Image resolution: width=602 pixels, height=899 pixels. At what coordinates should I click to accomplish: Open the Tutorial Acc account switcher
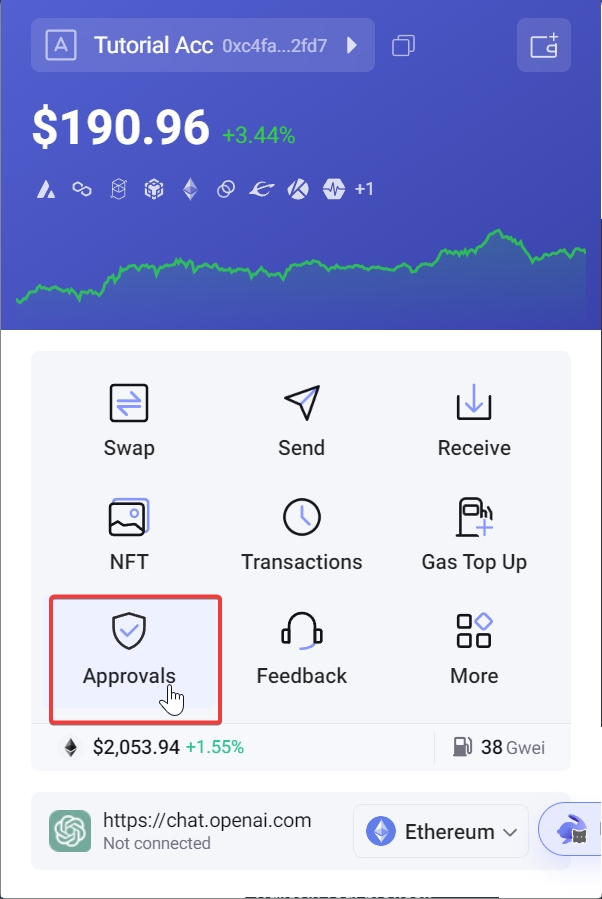pyautogui.click(x=202, y=45)
